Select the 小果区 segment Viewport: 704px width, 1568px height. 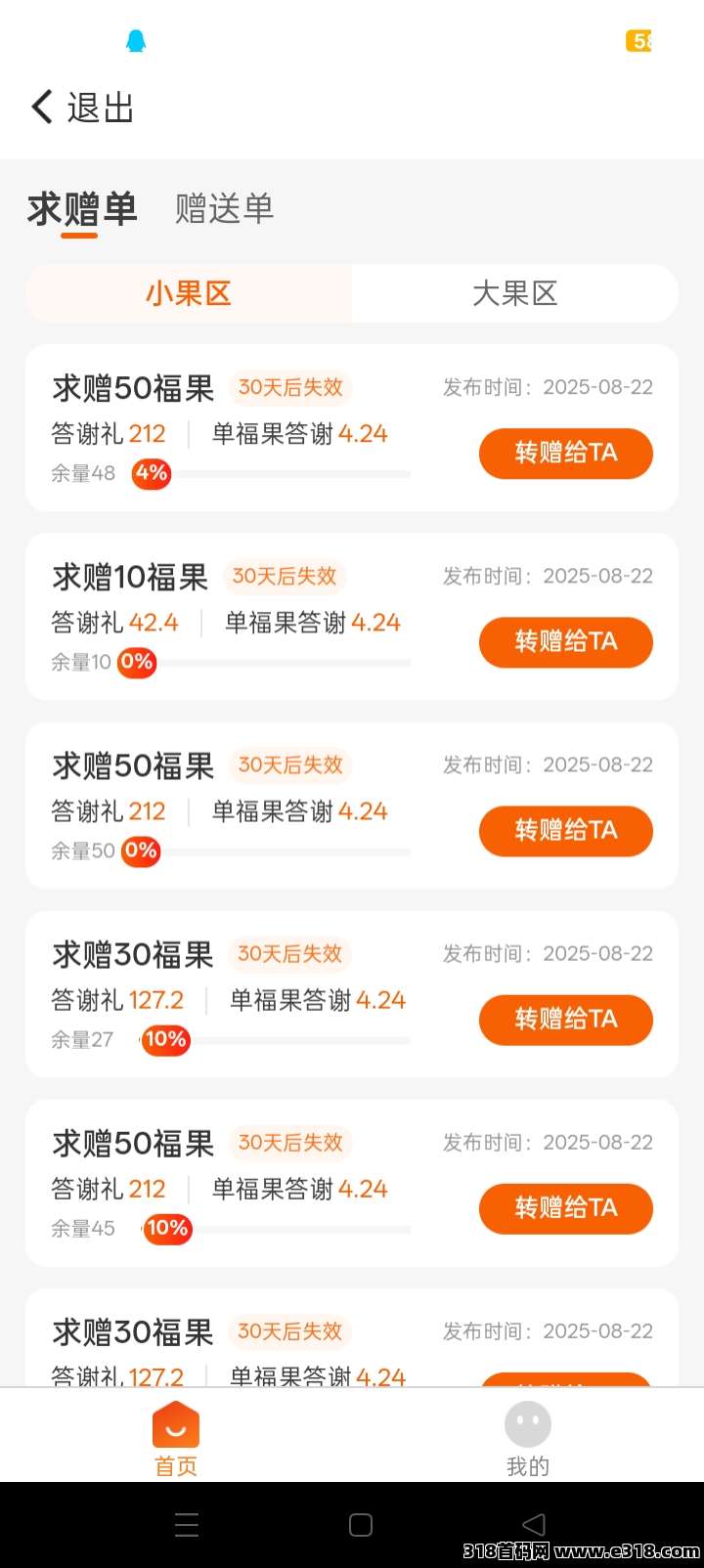[189, 293]
